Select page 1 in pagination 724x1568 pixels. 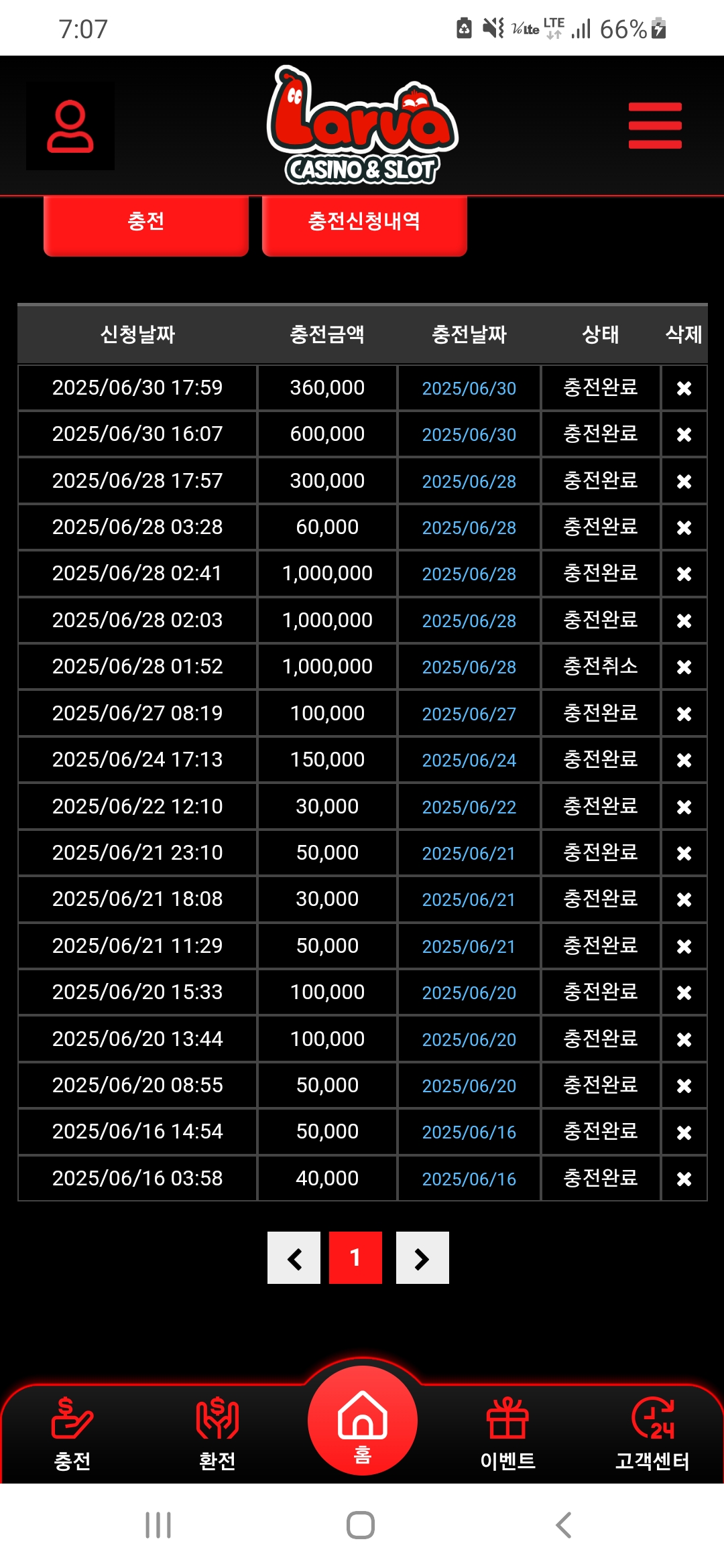point(355,1258)
